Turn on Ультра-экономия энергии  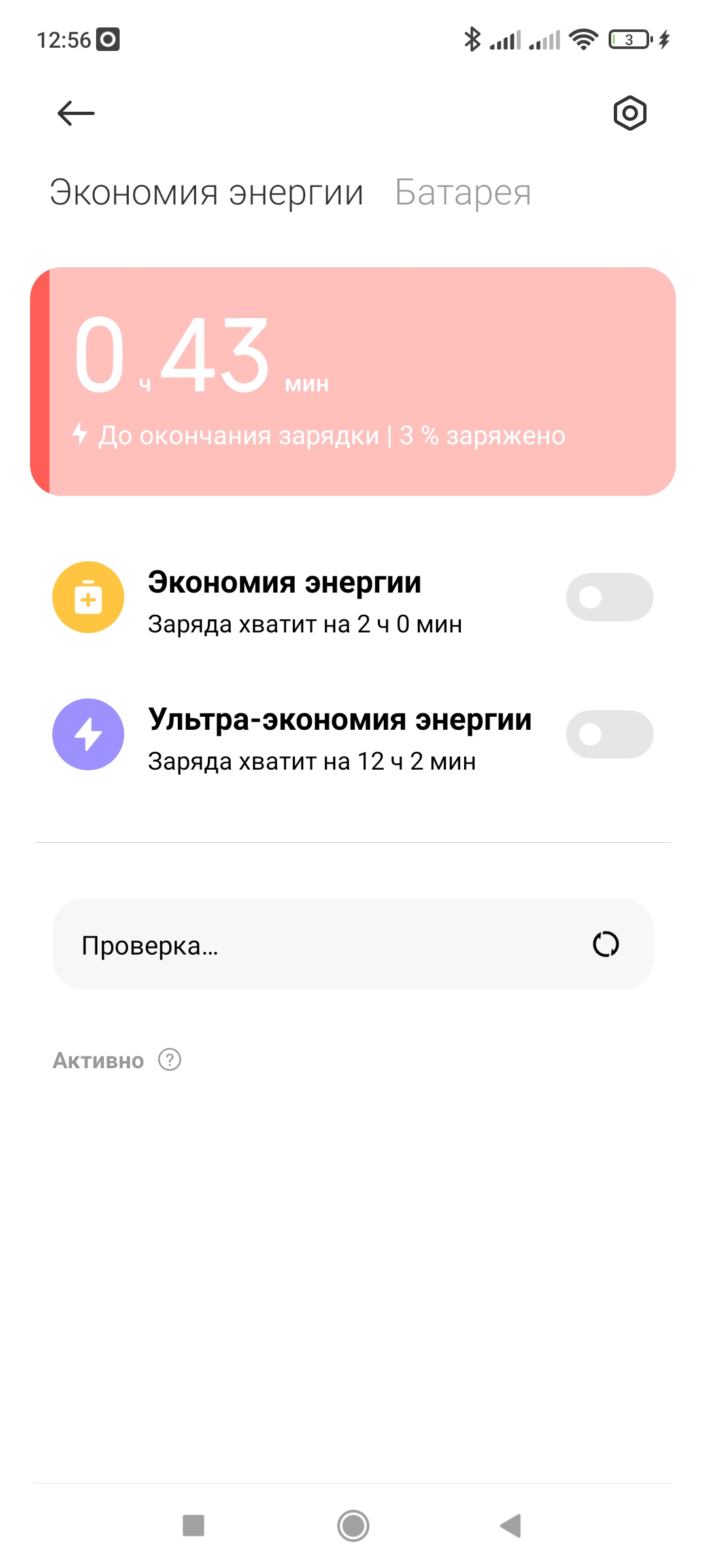click(x=609, y=734)
